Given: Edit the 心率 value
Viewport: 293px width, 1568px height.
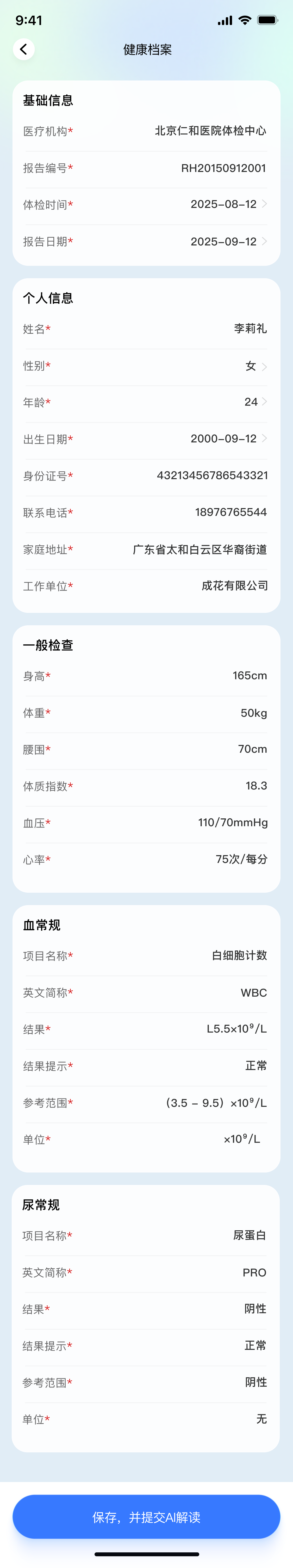Looking at the screenshot, I should [241, 860].
